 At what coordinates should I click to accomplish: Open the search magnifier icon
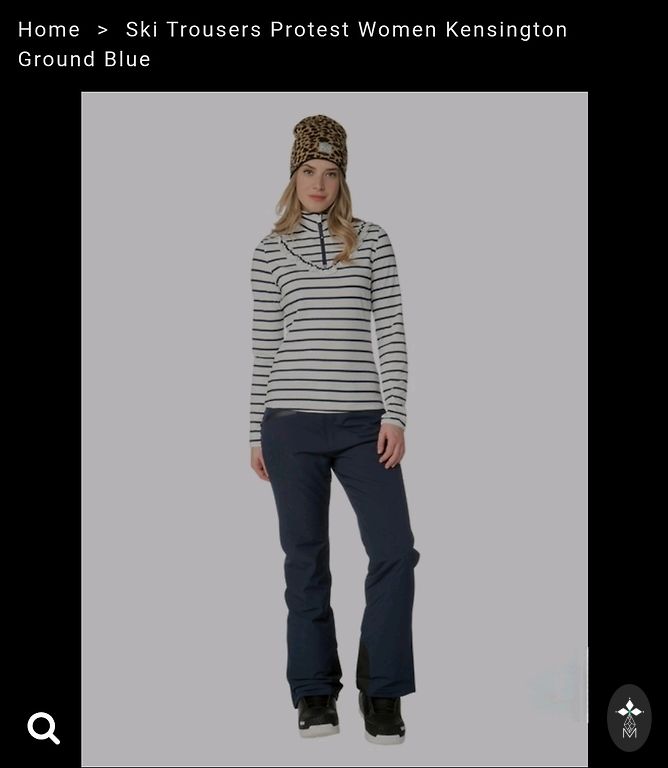[x=43, y=728]
